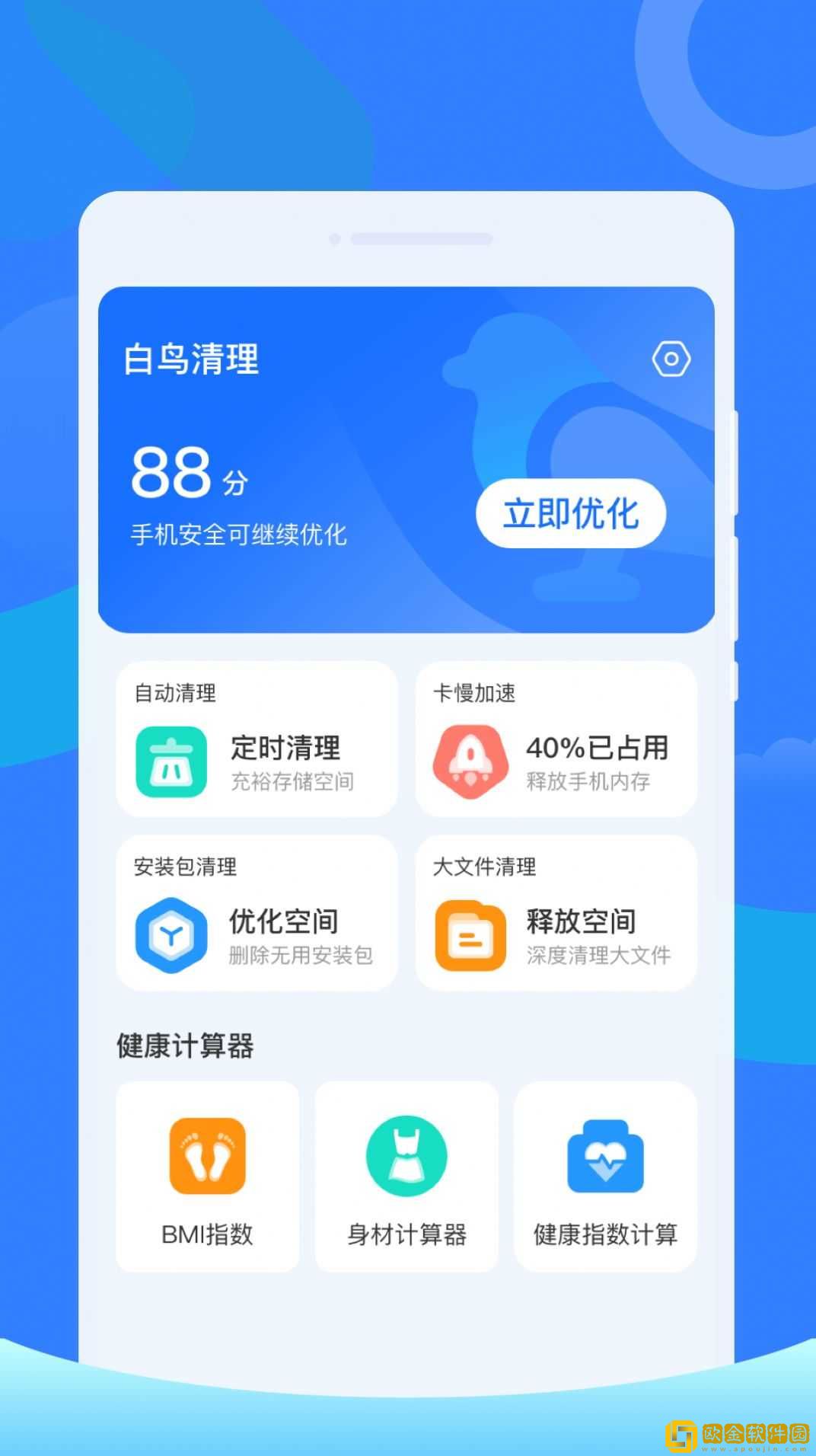The width and height of the screenshot is (816, 1456).
Task: Click the green dress body calculator icon
Action: point(406,1154)
